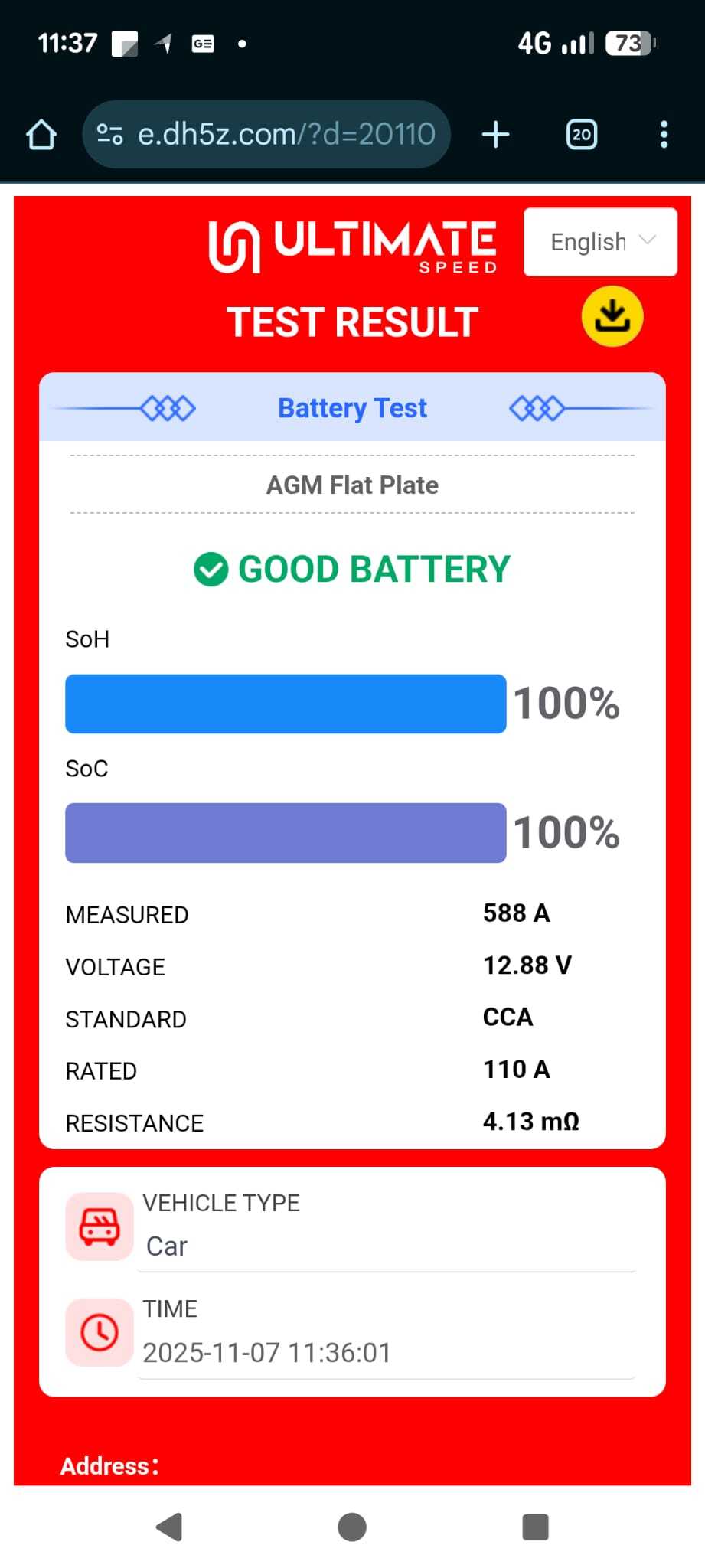705x1568 pixels.
Task: View site info icon in address bar
Action: [109, 135]
